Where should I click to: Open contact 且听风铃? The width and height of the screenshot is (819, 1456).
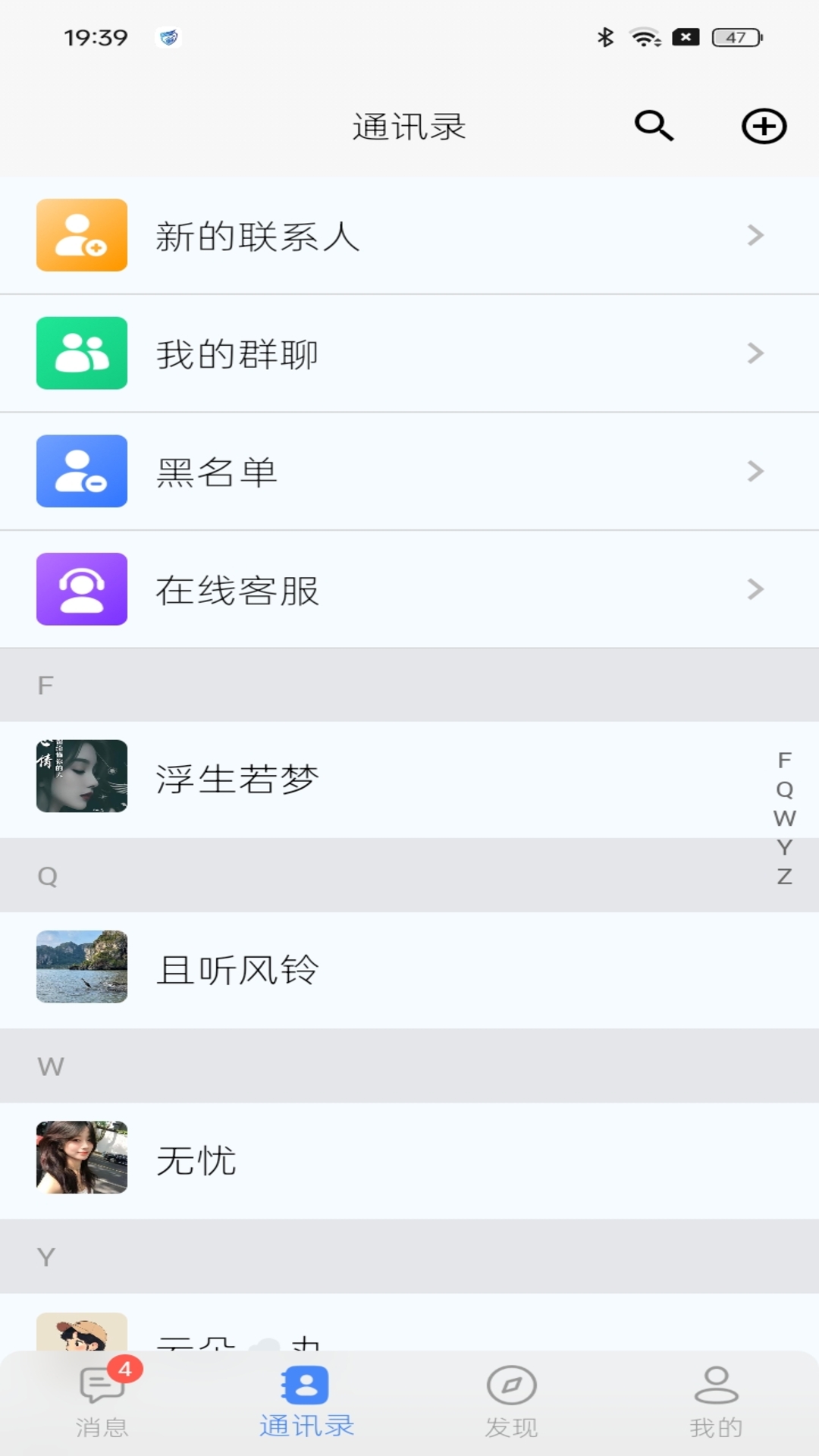click(x=409, y=968)
